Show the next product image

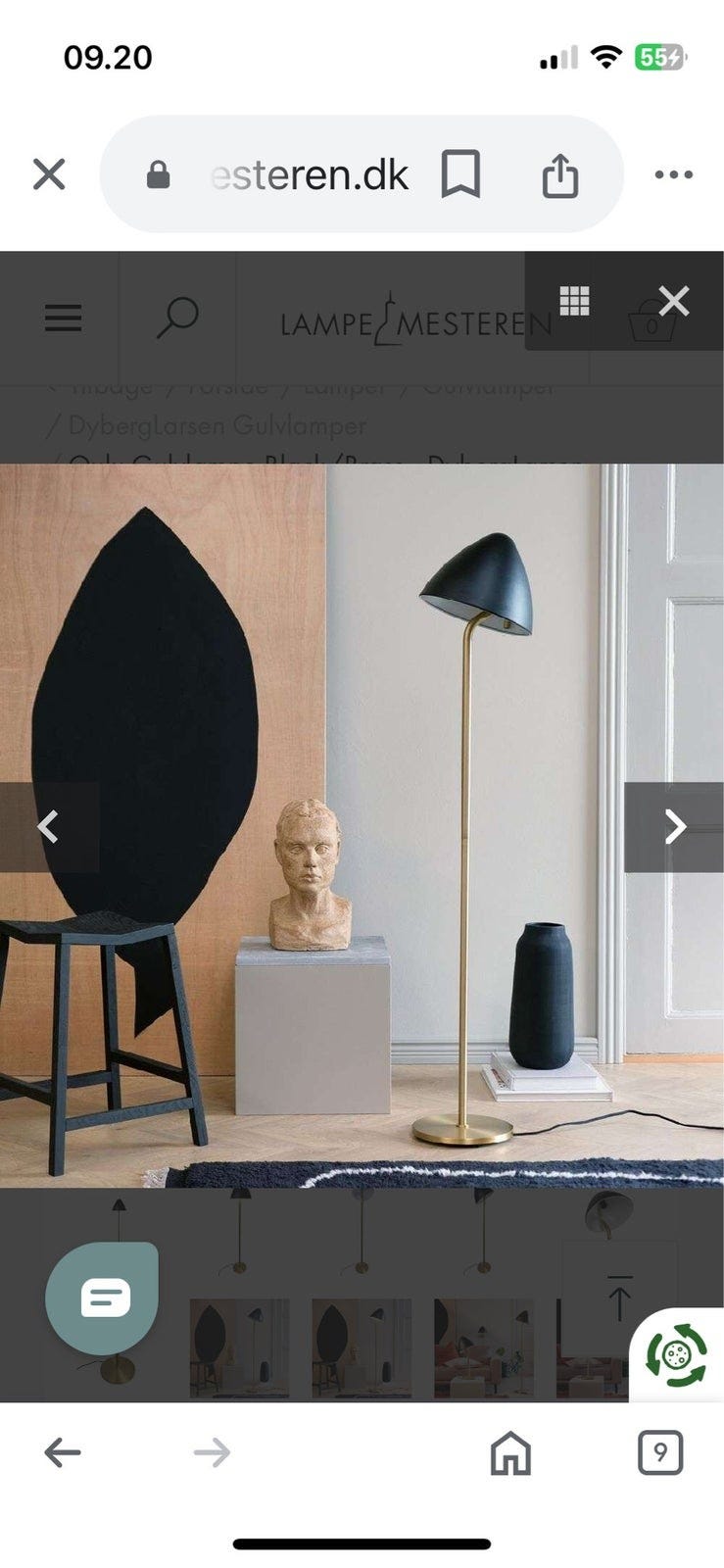(675, 826)
